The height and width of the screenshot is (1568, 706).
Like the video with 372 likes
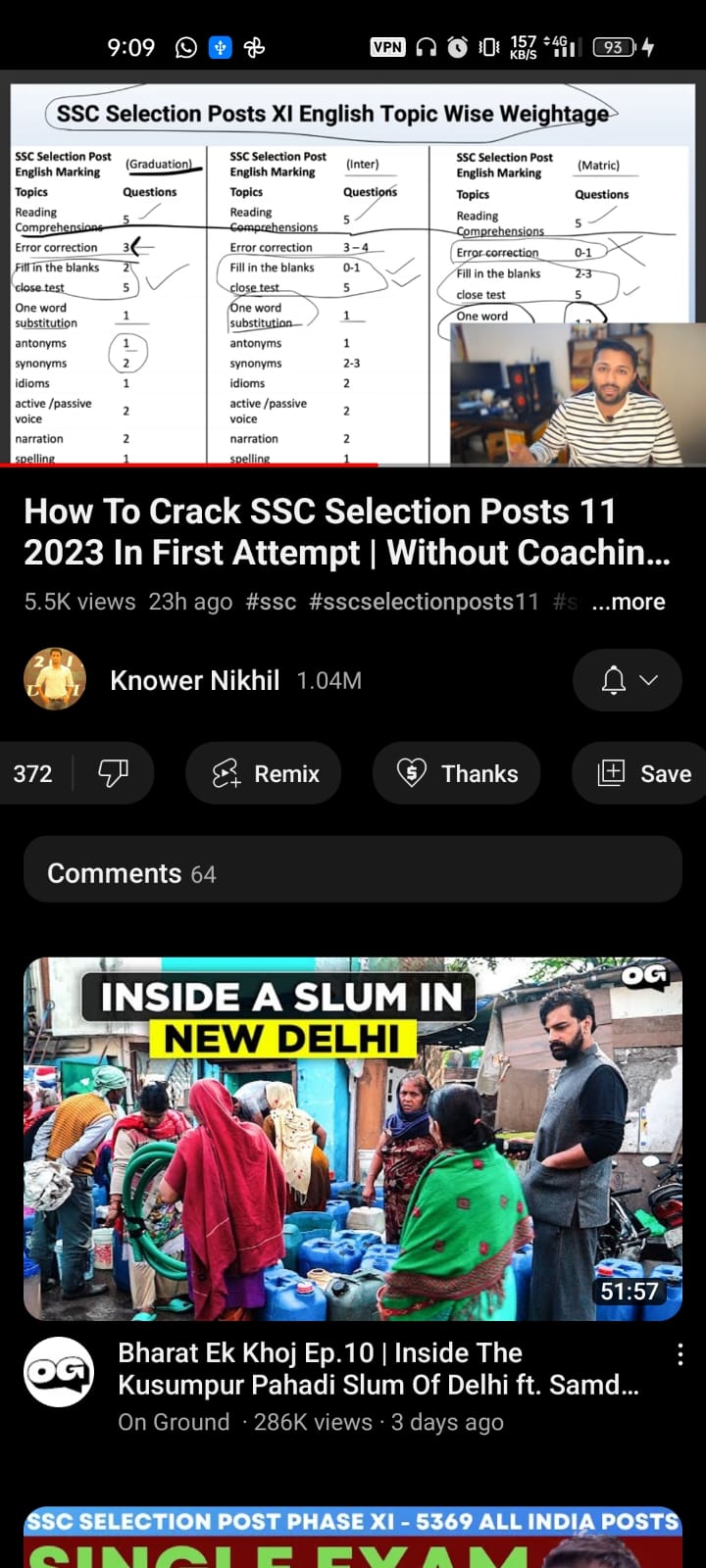pos(31,773)
